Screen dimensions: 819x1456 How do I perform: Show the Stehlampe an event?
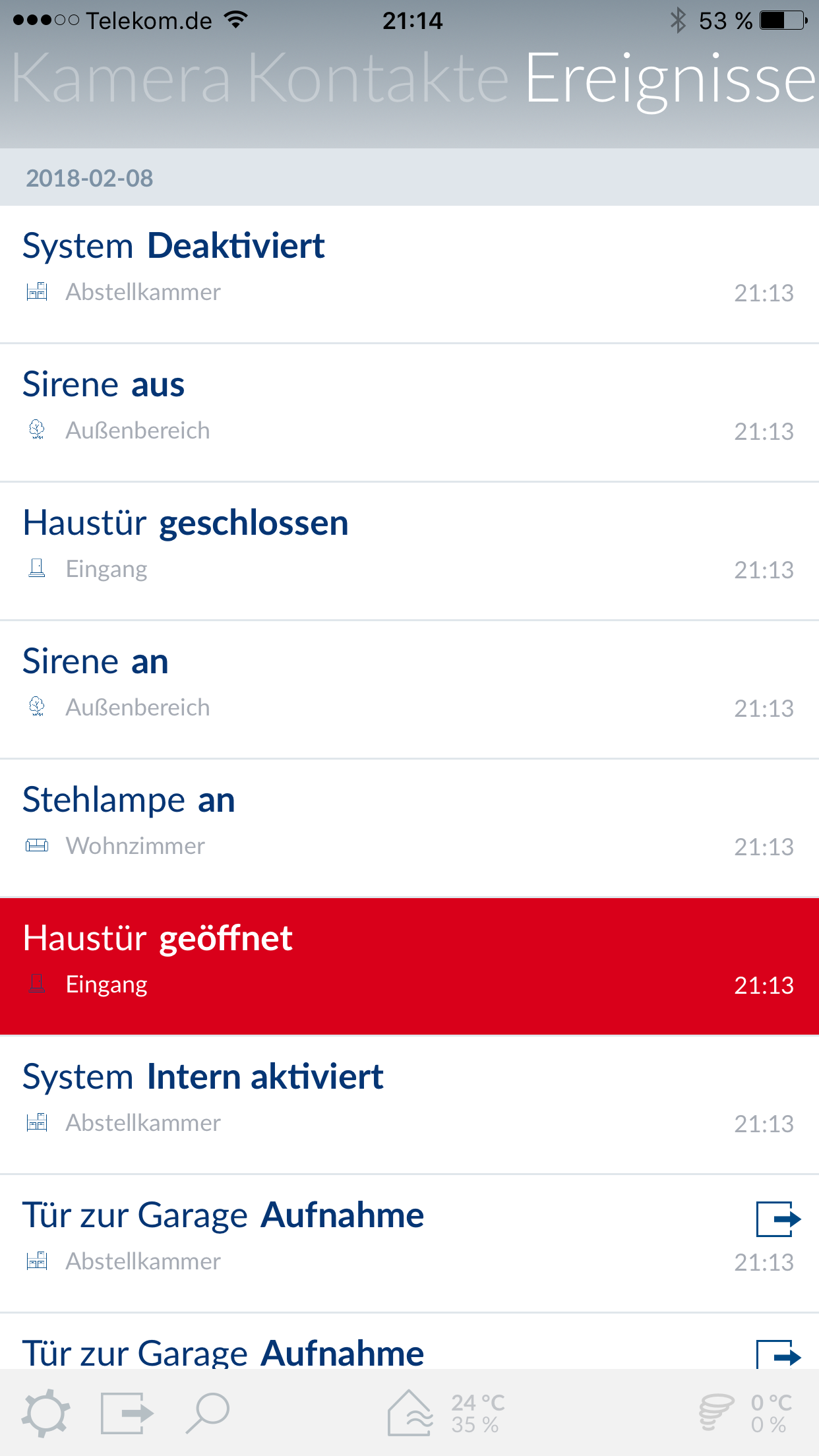point(409,828)
